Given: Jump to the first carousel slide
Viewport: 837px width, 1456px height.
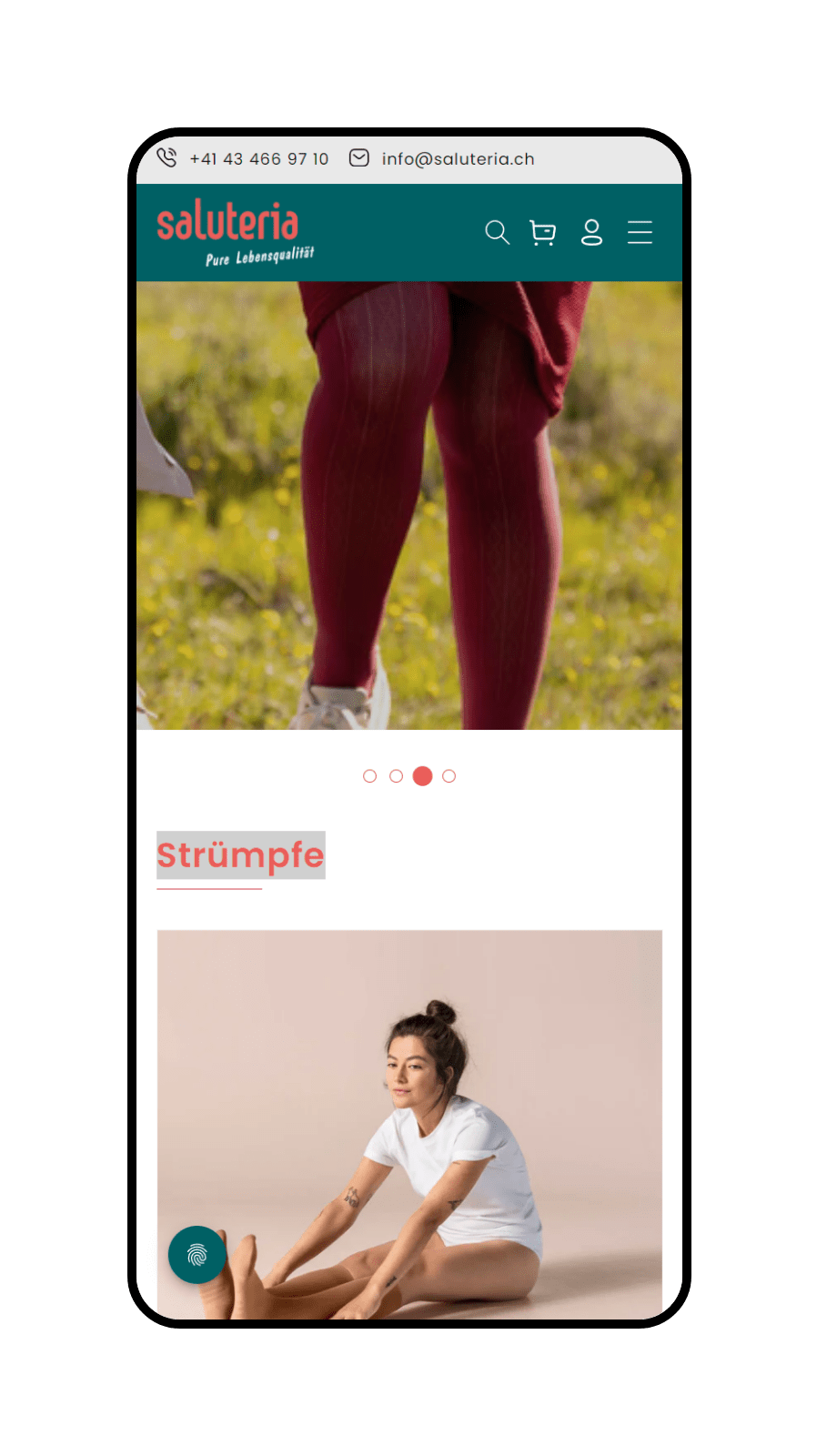Looking at the screenshot, I should point(369,776).
